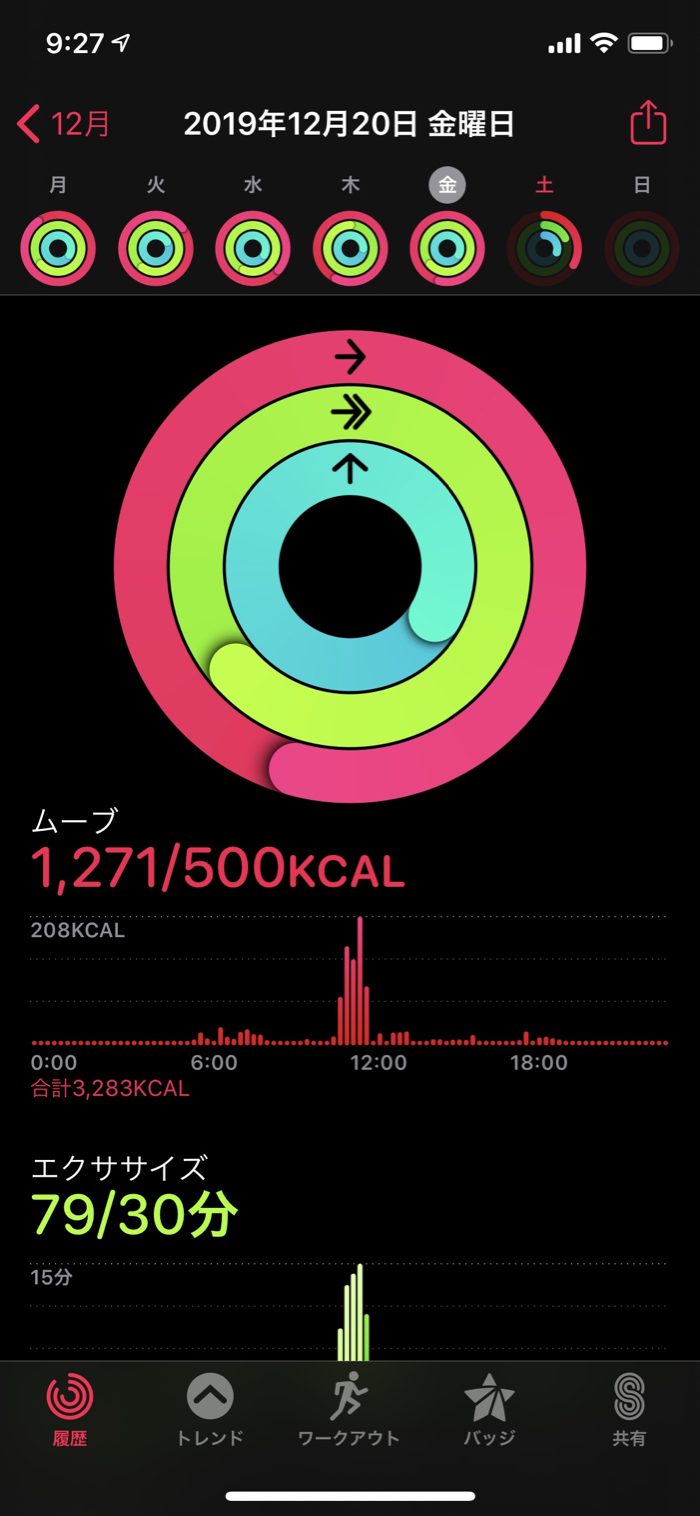Switch to the トレンド tab
Image resolution: width=700 pixels, height=1516 pixels.
point(210,1410)
